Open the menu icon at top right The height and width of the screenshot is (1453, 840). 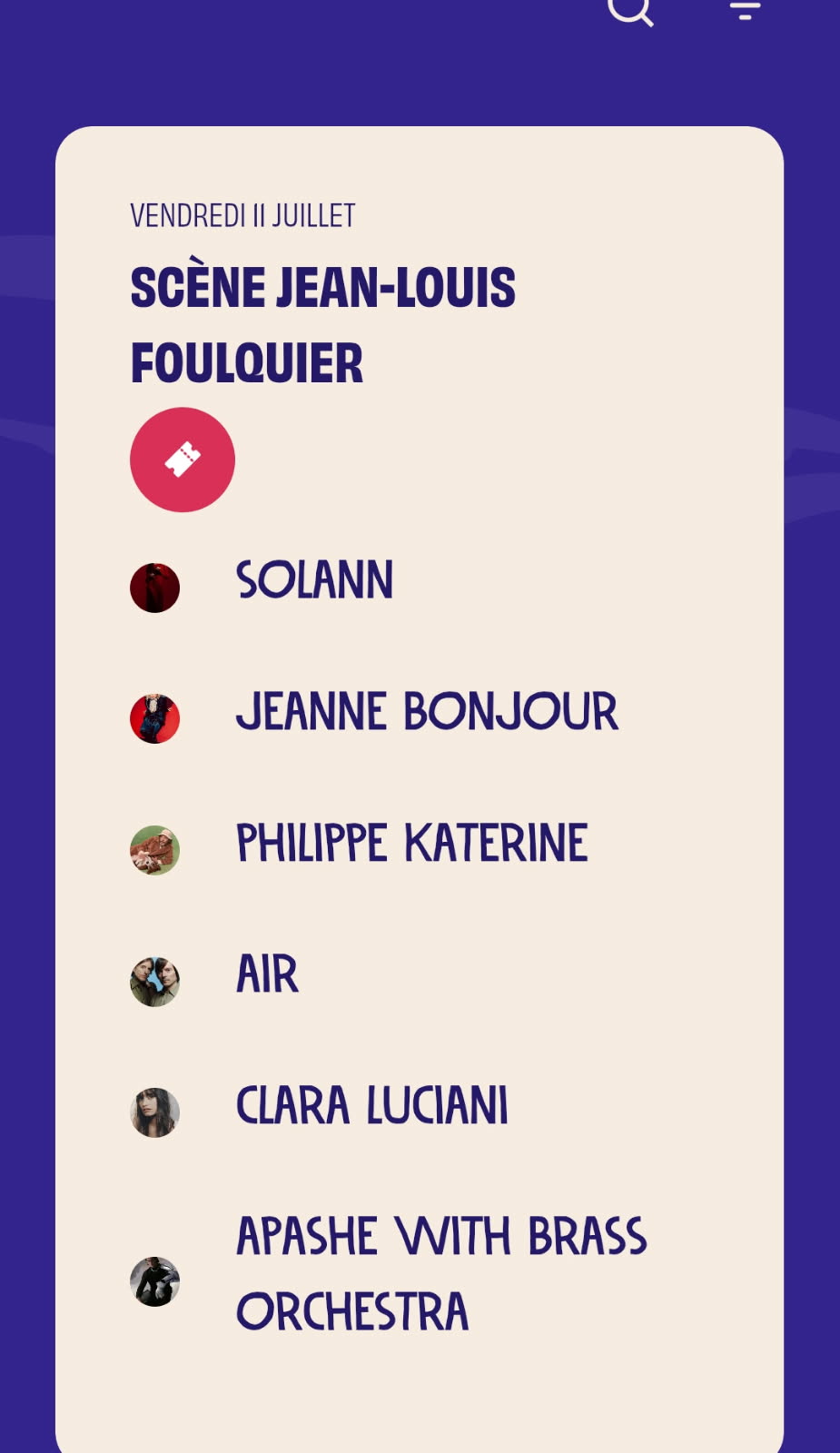[745, 9]
